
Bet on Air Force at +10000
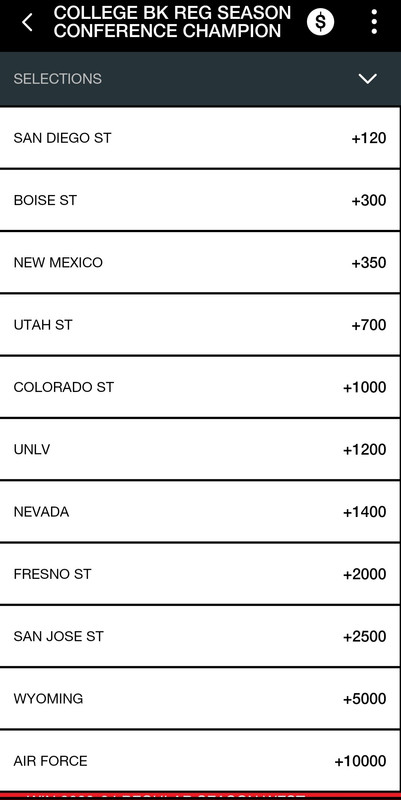click(200, 760)
